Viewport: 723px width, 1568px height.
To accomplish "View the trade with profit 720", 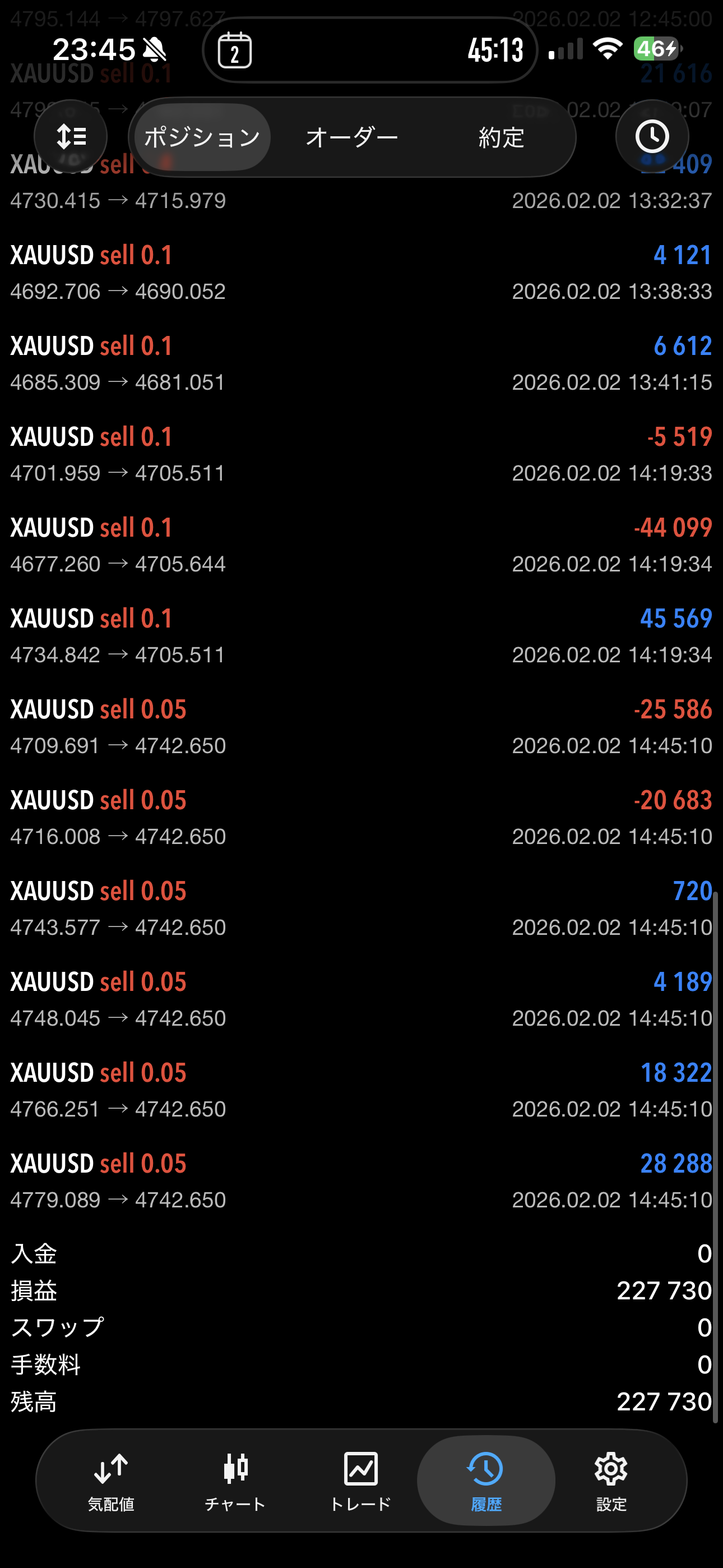I will (361, 908).
